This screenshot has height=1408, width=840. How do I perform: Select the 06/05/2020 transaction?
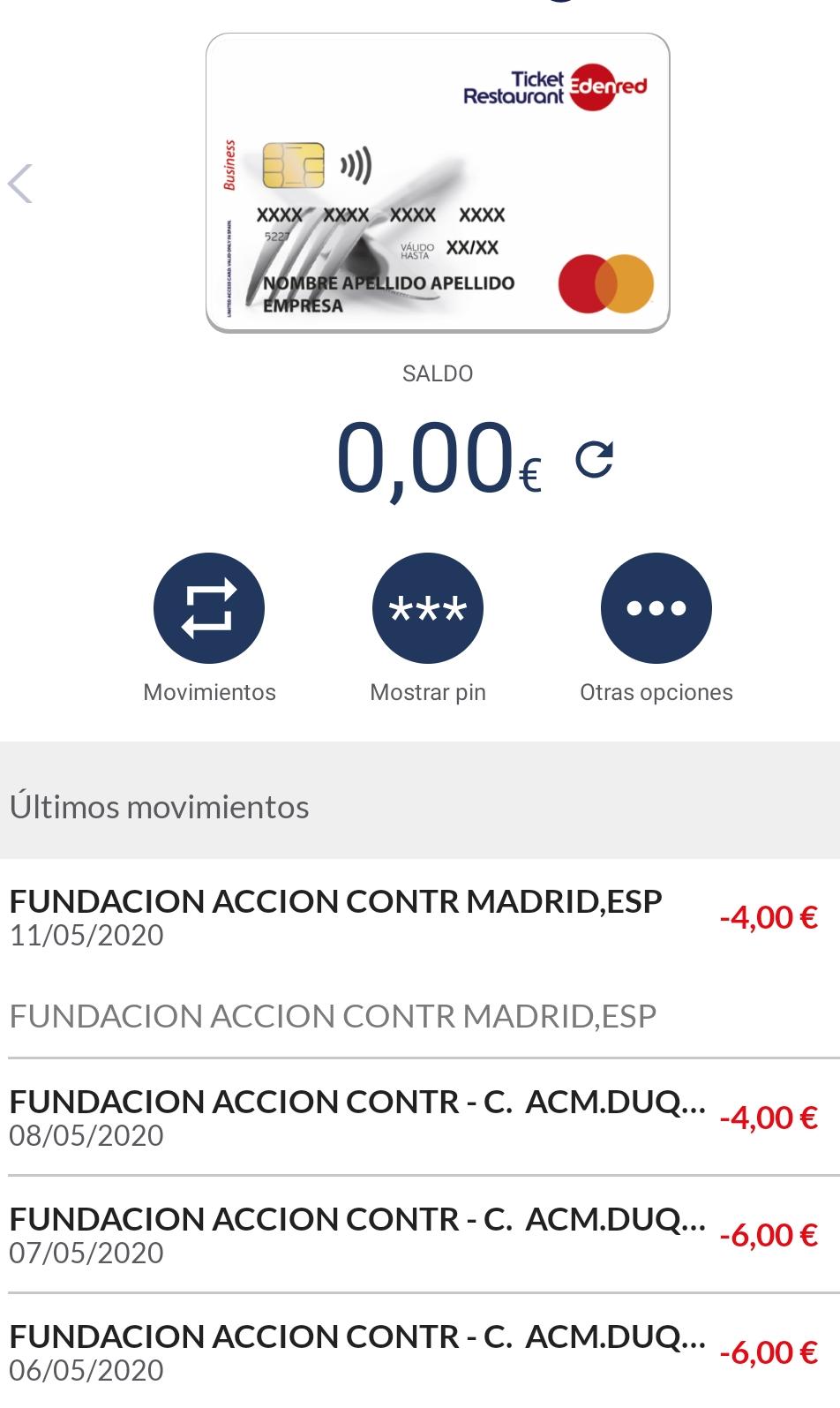click(415, 1352)
